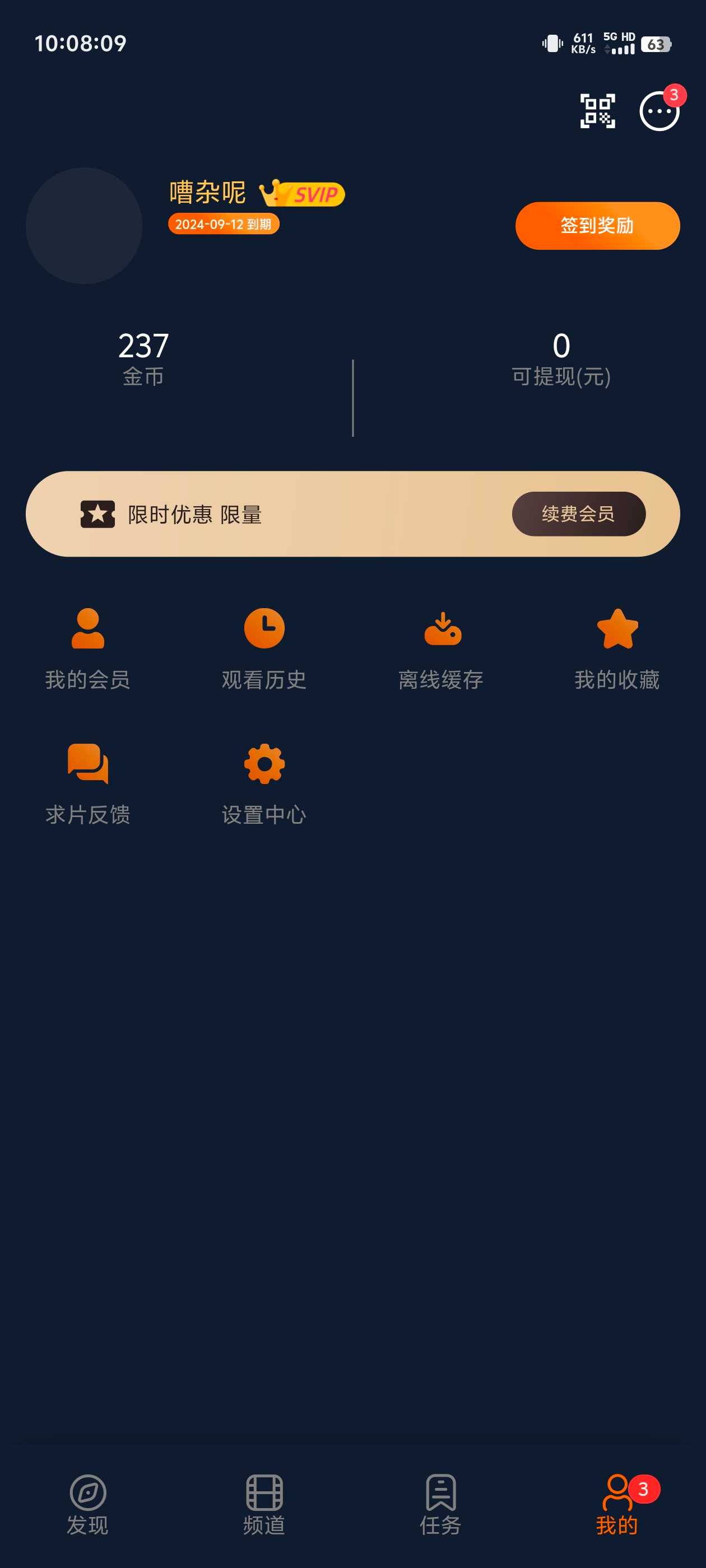This screenshot has height=1568, width=706.
Task: Switch to the 频道 channels tab
Action: coord(264,1505)
